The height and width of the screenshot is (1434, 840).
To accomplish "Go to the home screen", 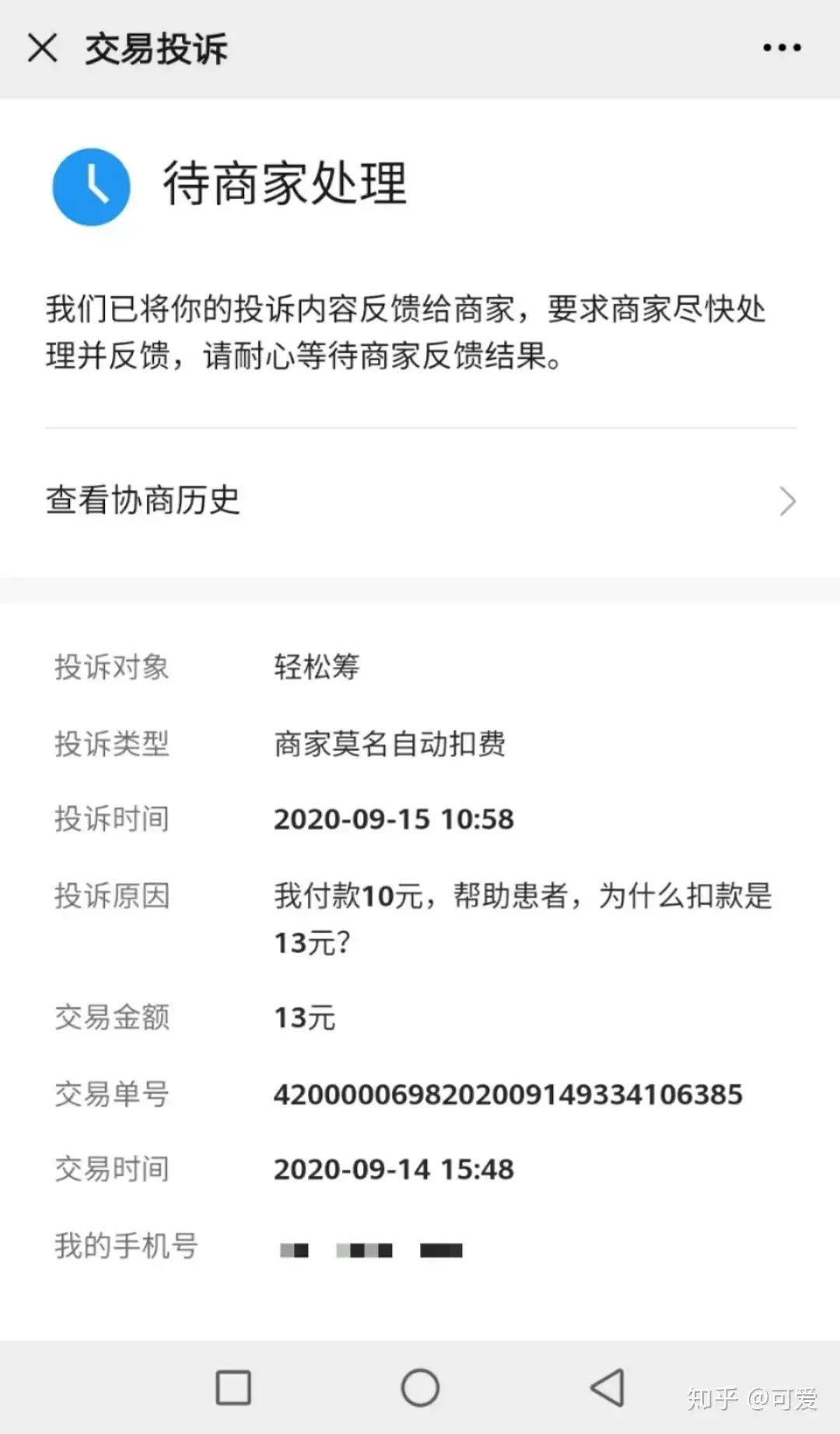I will tap(420, 1387).
